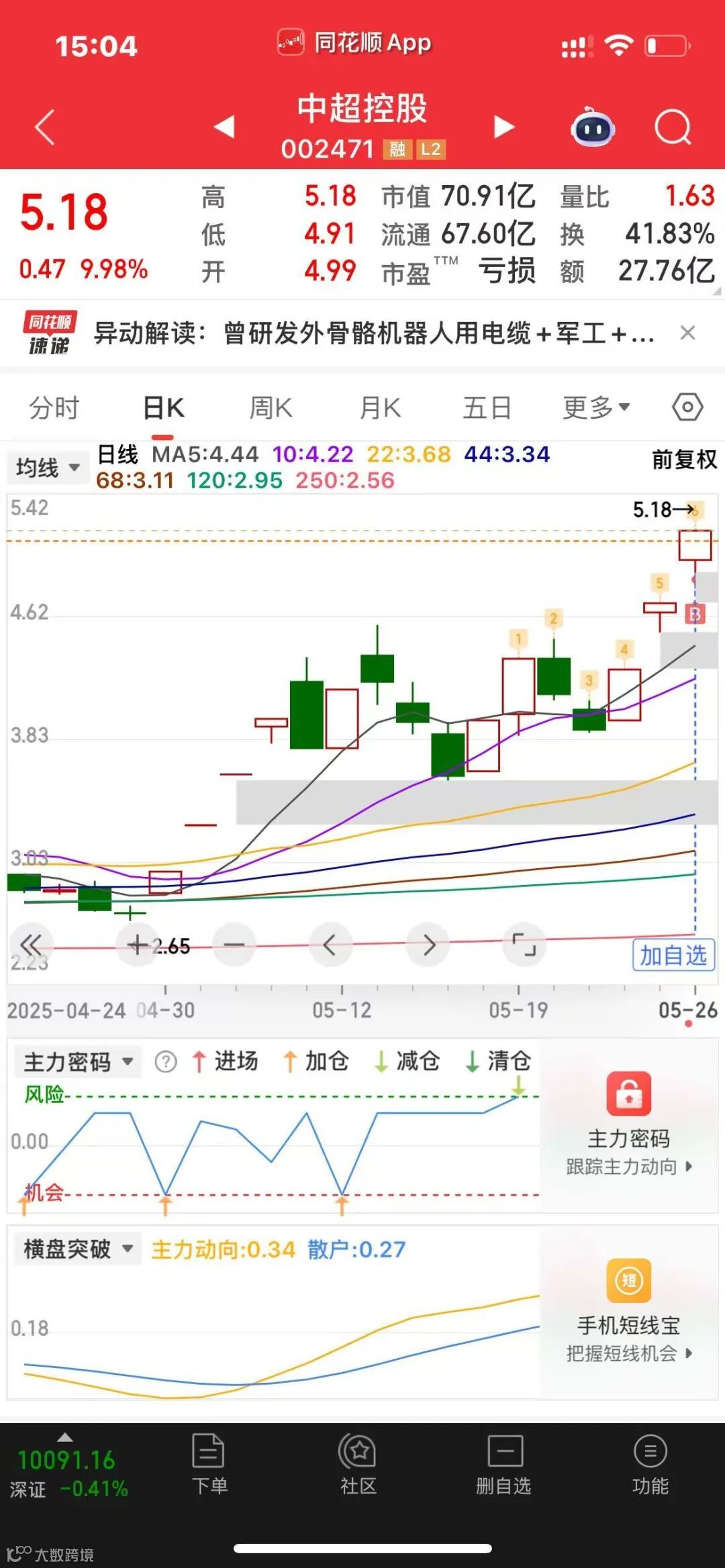
Task: Open the 均线 indicator dropdown
Action: [48, 468]
